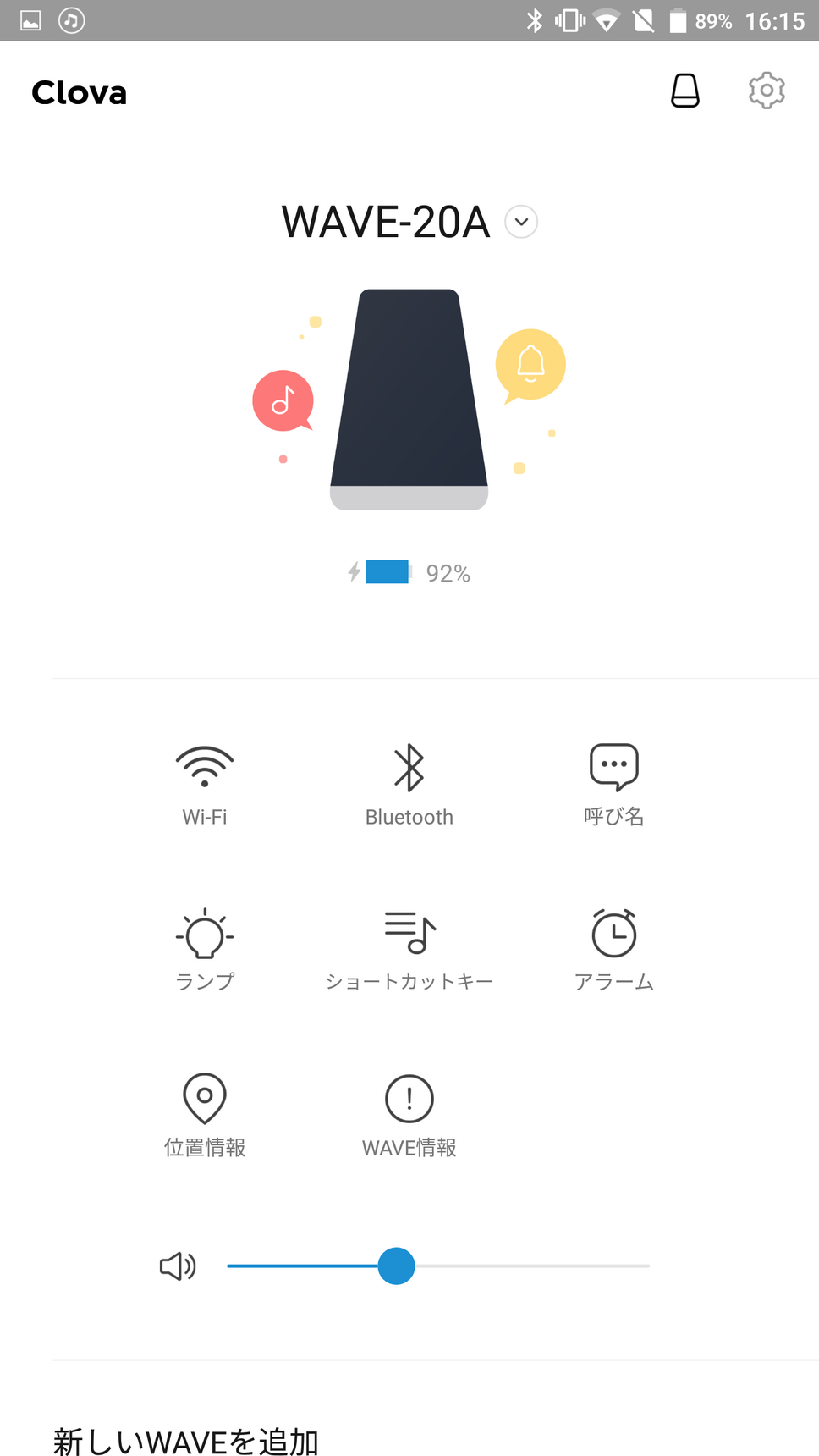
Task: Open Bluetooth settings
Action: click(409, 785)
